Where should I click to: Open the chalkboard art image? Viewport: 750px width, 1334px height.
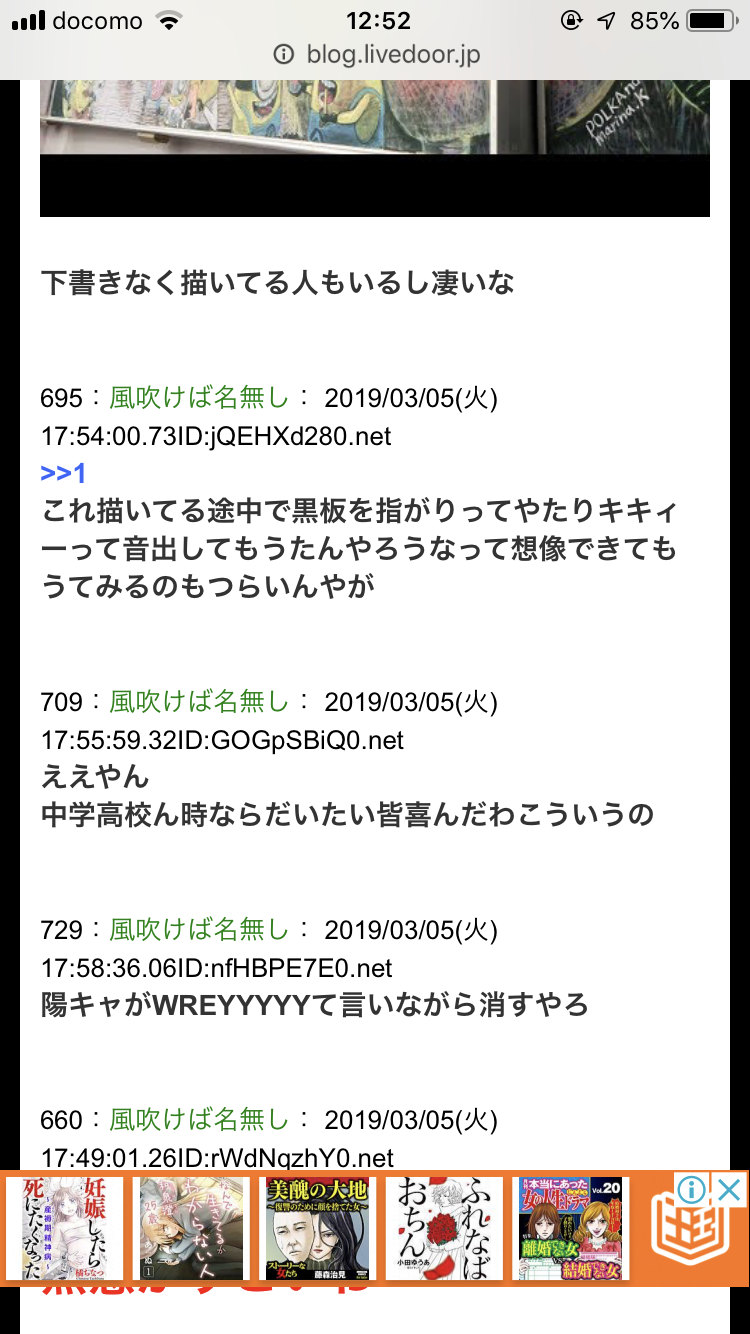click(x=374, y=118)
